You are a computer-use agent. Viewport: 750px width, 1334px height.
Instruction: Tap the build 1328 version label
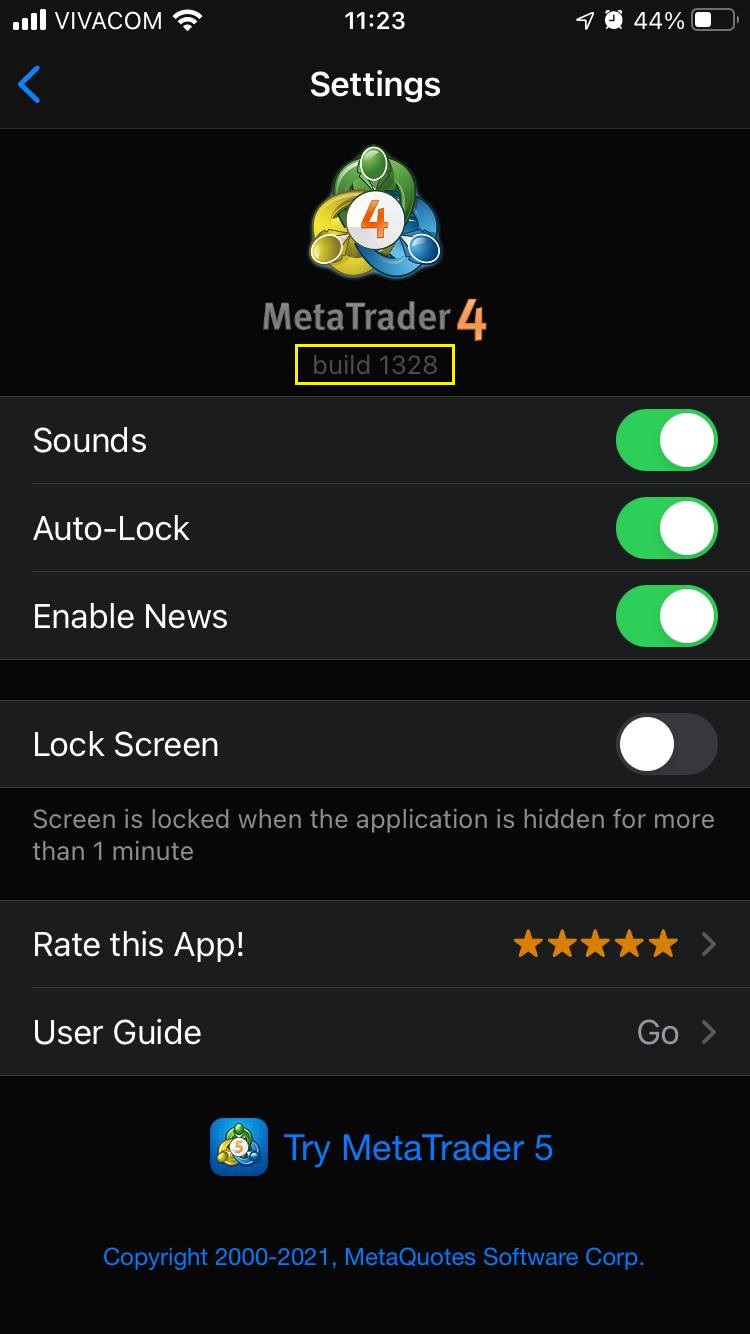[375, 364]
